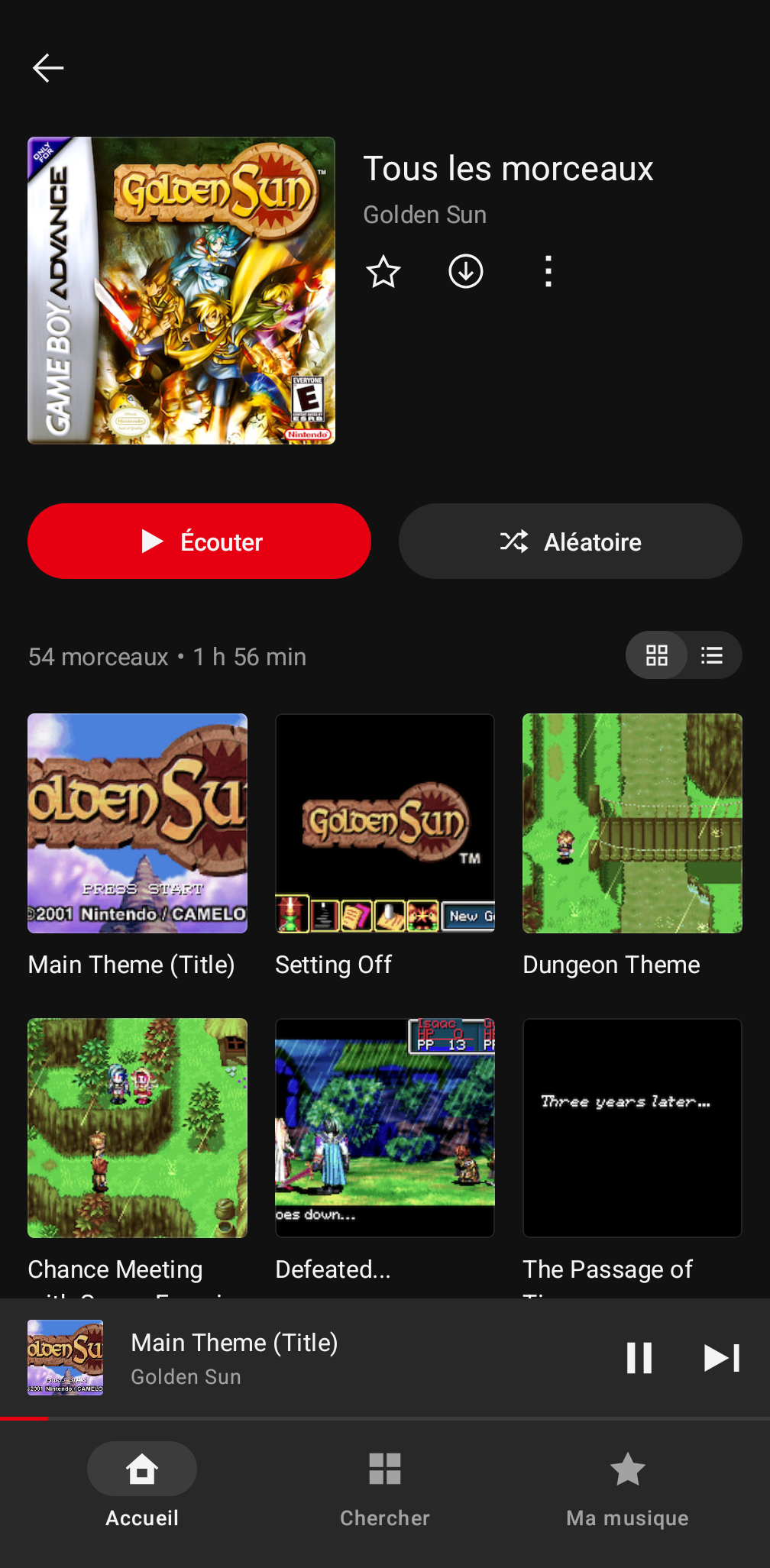
Task: Tap the red Écouter button
Action: (199, 542)
